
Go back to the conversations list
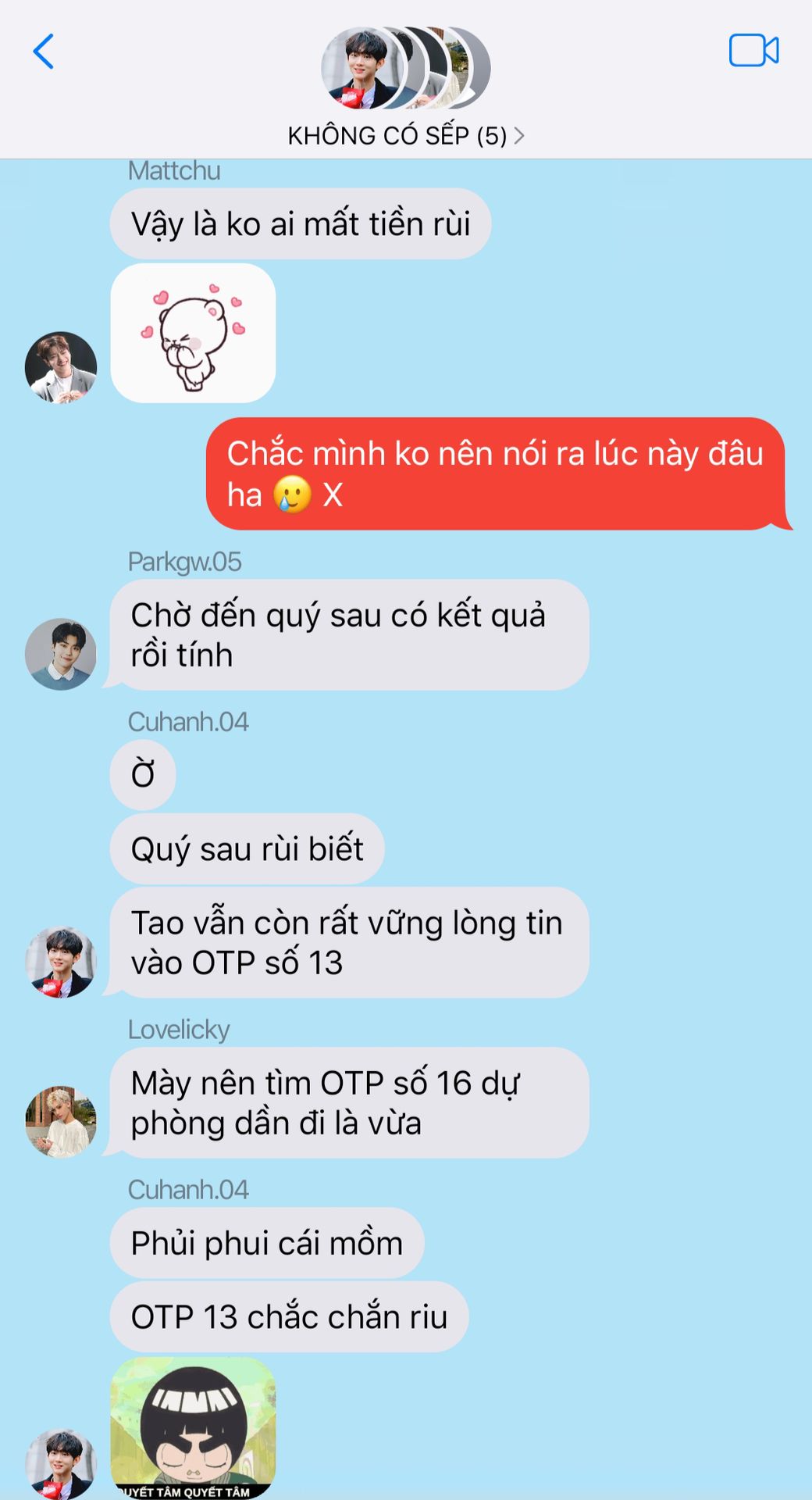[x=44, y=52]
